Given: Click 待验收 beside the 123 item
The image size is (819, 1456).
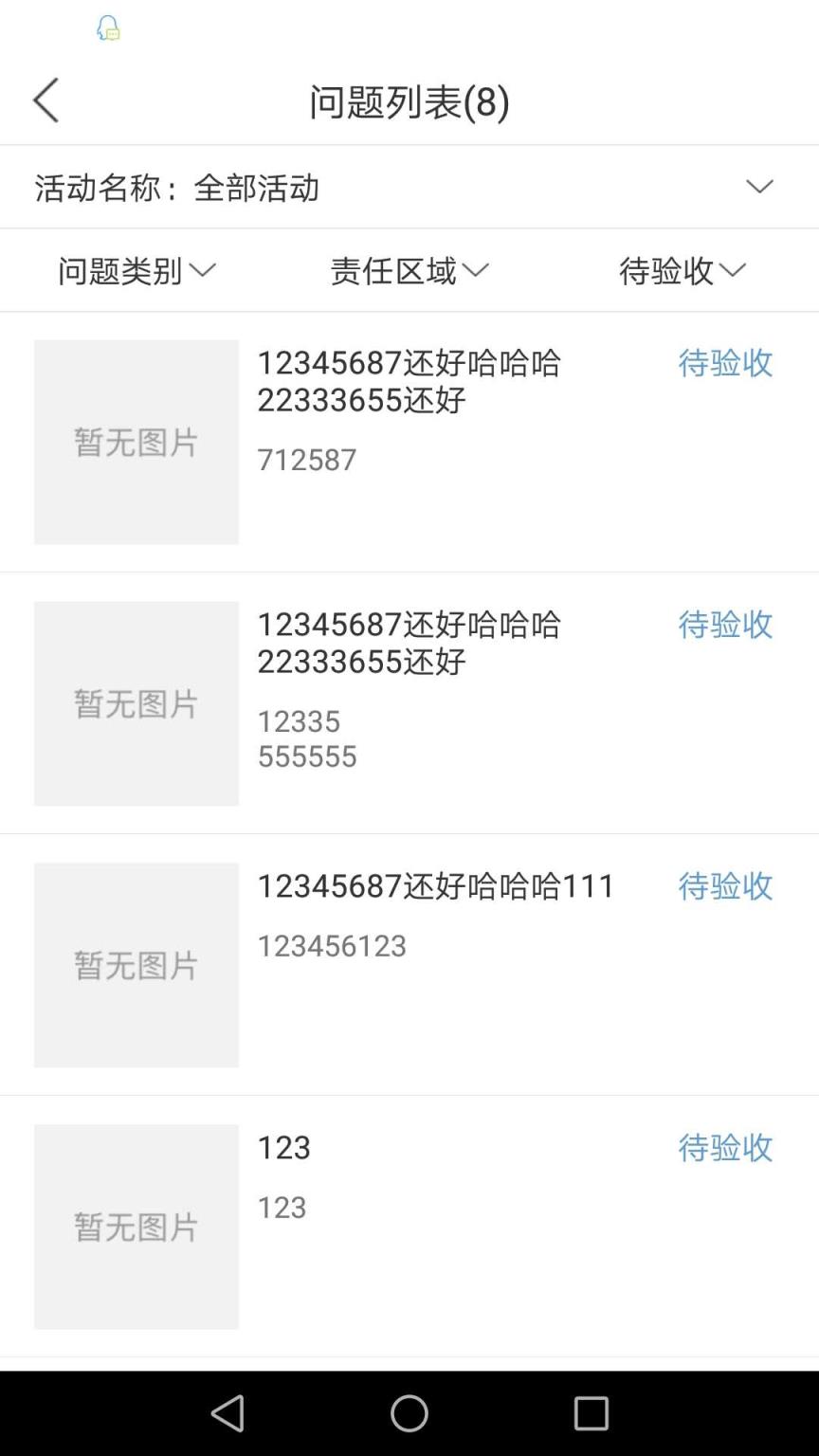Looking at the screenshot, I should pyautogui.click(x=726, y=1147).
